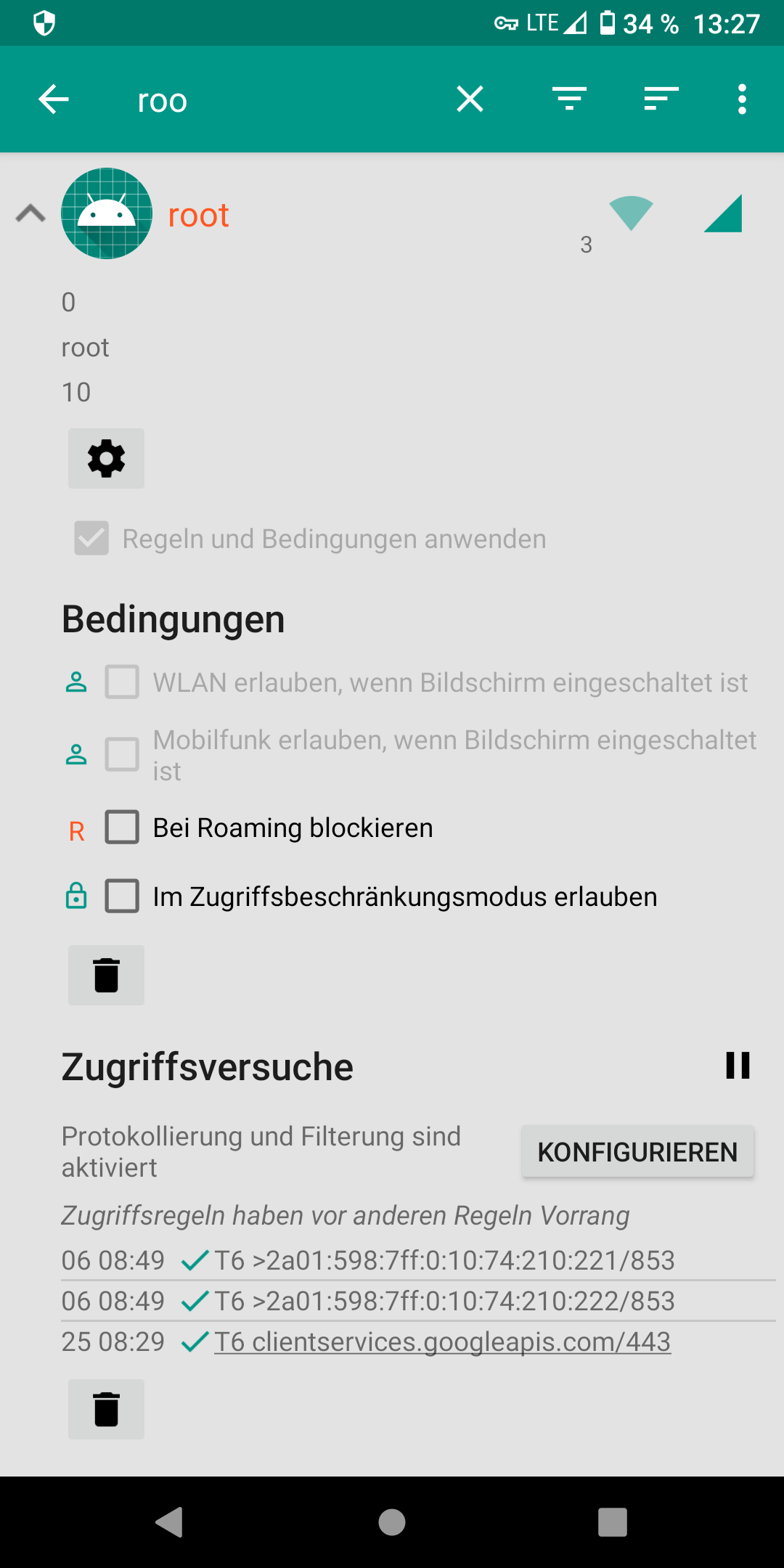Open the clientservices.googleapis.com/443 entry

pyautogui.click(x=442, y=1342)
